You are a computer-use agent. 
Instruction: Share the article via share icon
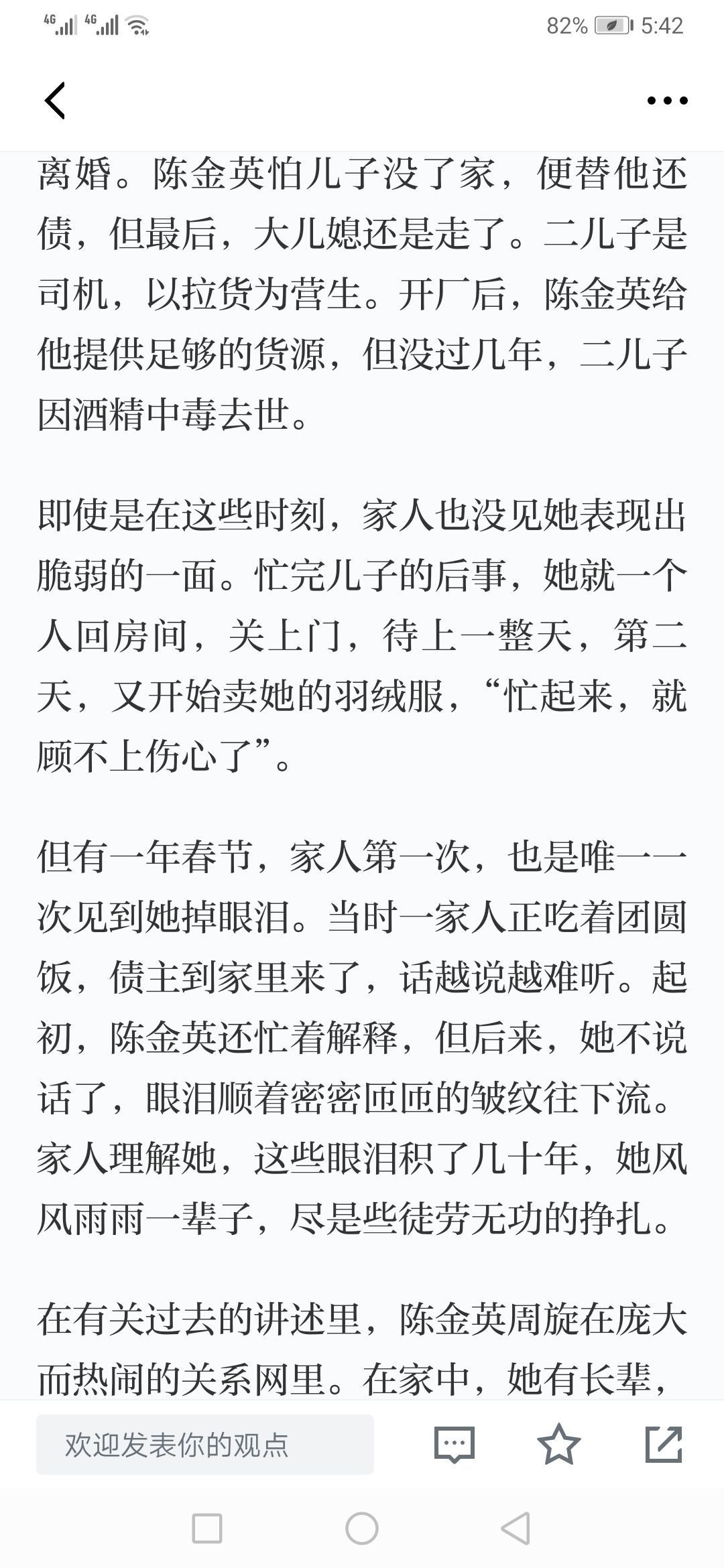pyautogui.click(x=664, y=1444)
